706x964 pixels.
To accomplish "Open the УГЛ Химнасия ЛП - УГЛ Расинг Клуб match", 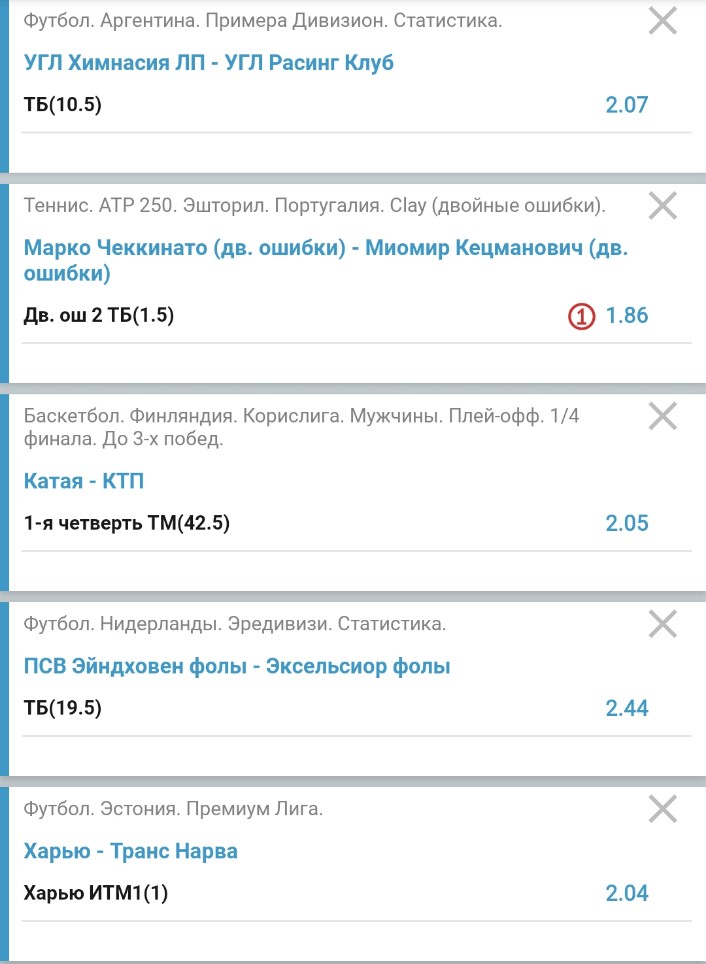I will [209, 63].
